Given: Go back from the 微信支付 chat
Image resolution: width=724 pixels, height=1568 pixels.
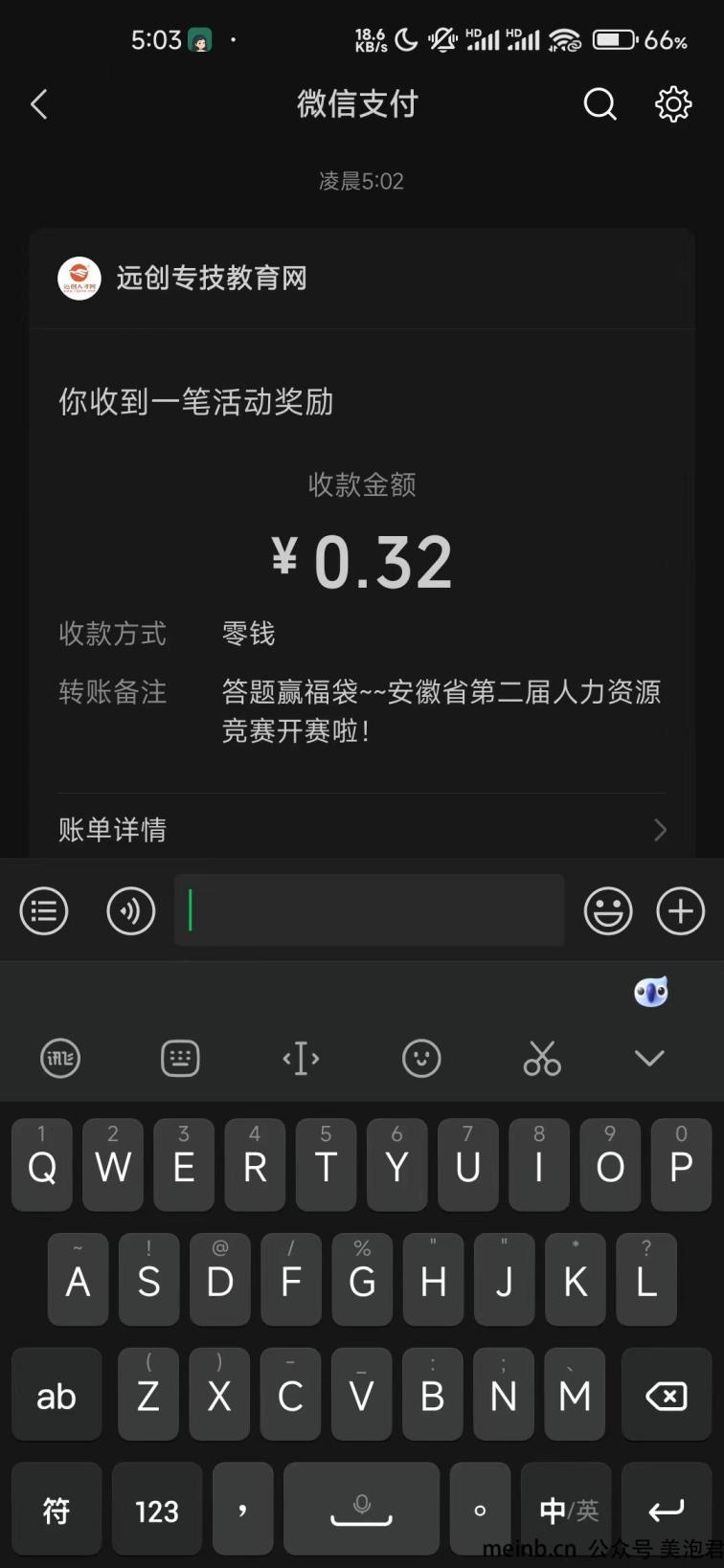Looking at the screenshot, I should click(39, 104).
